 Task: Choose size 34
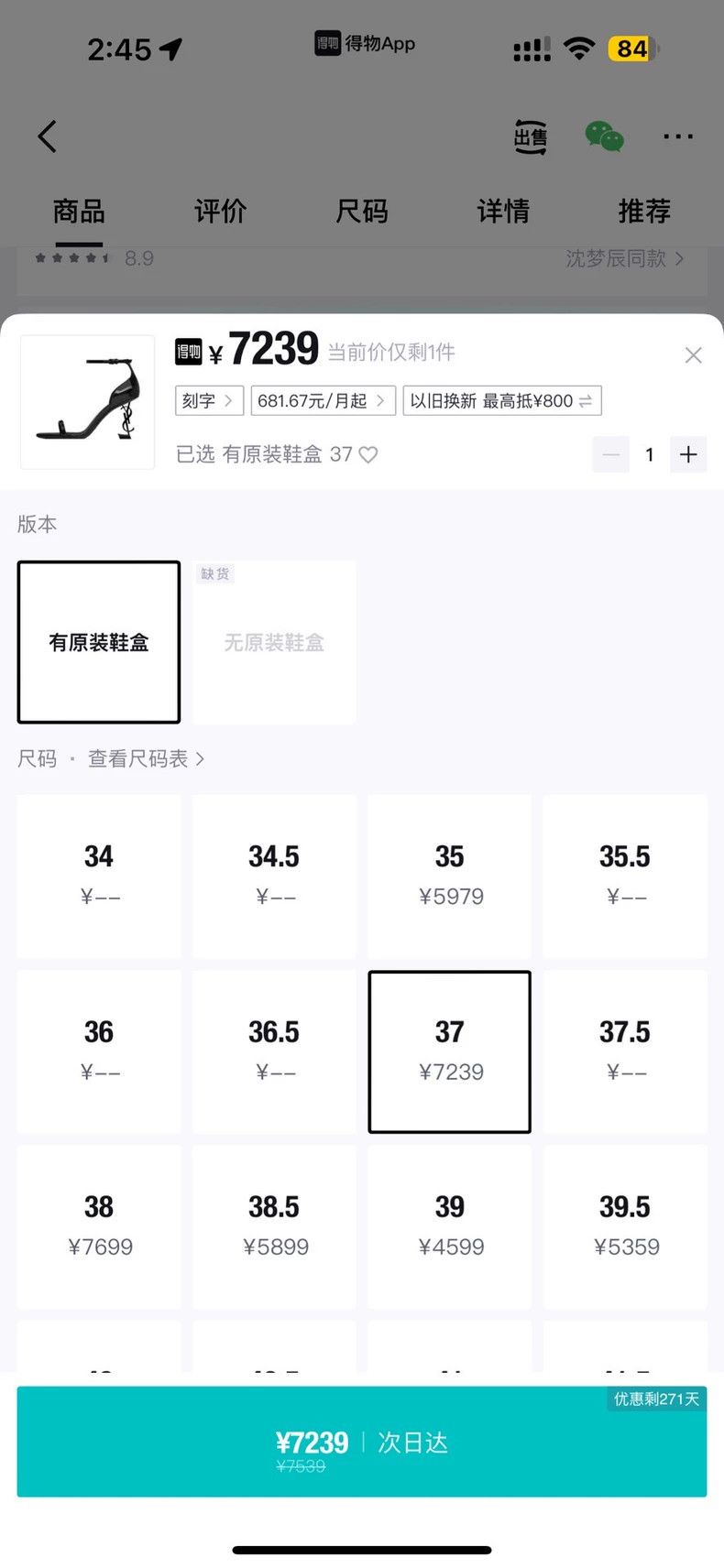click(x=99, y=876)
